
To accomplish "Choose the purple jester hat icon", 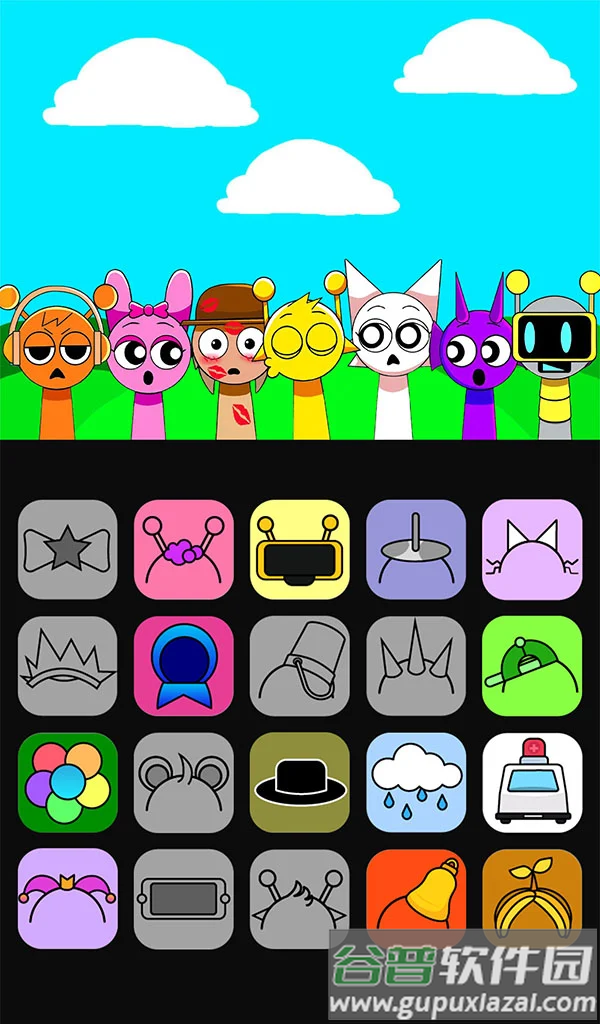I will click(68, 897).
